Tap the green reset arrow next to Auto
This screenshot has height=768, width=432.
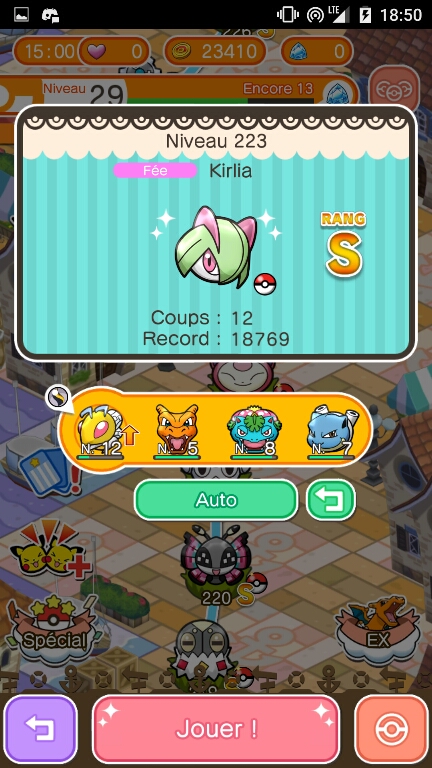pos(331,500)
